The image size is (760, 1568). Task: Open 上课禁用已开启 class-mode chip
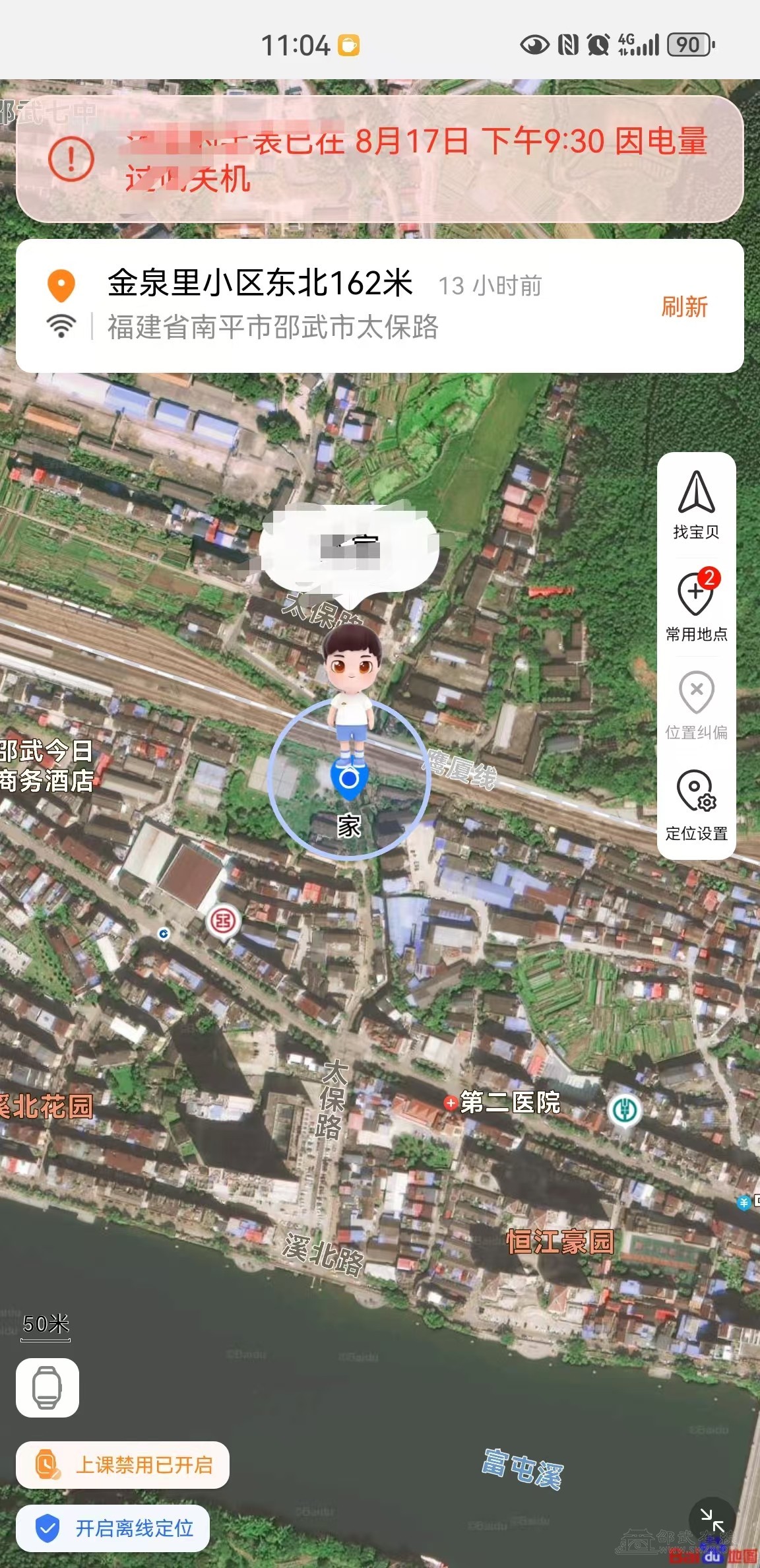pos(123,1465)
